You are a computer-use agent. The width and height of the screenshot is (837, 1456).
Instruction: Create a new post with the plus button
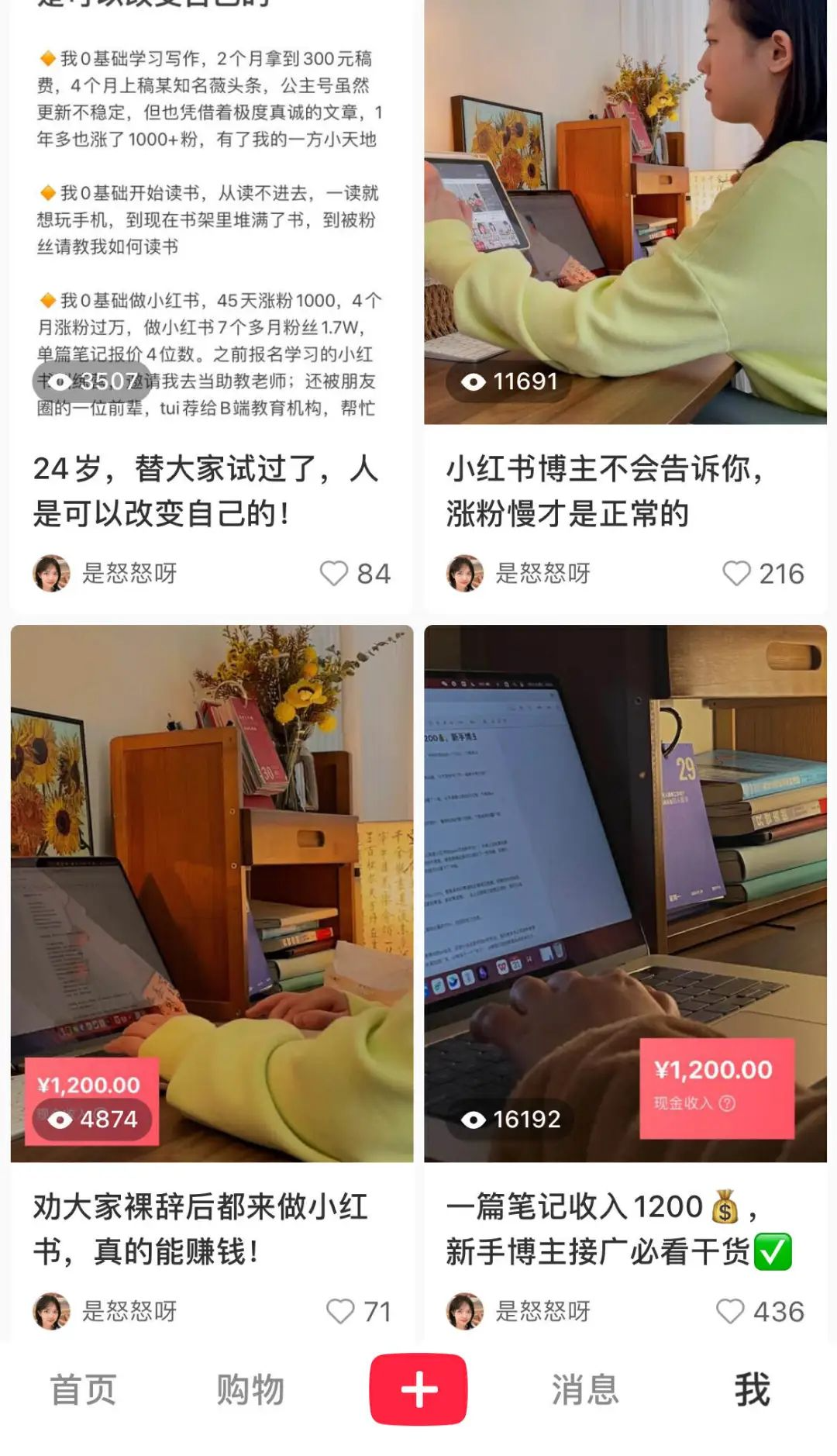tap(418, 1389)
